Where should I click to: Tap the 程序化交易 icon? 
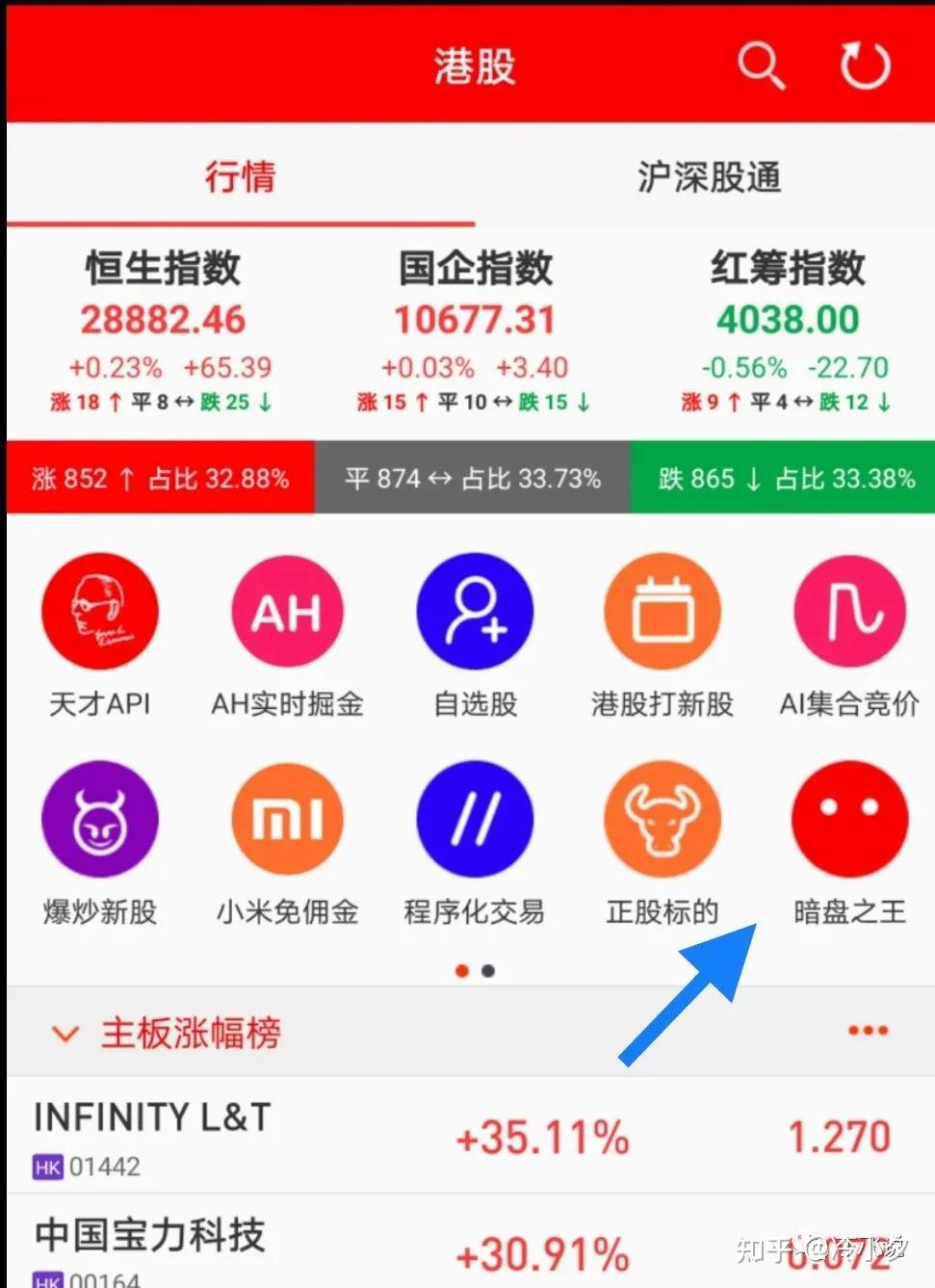[474, 818]
